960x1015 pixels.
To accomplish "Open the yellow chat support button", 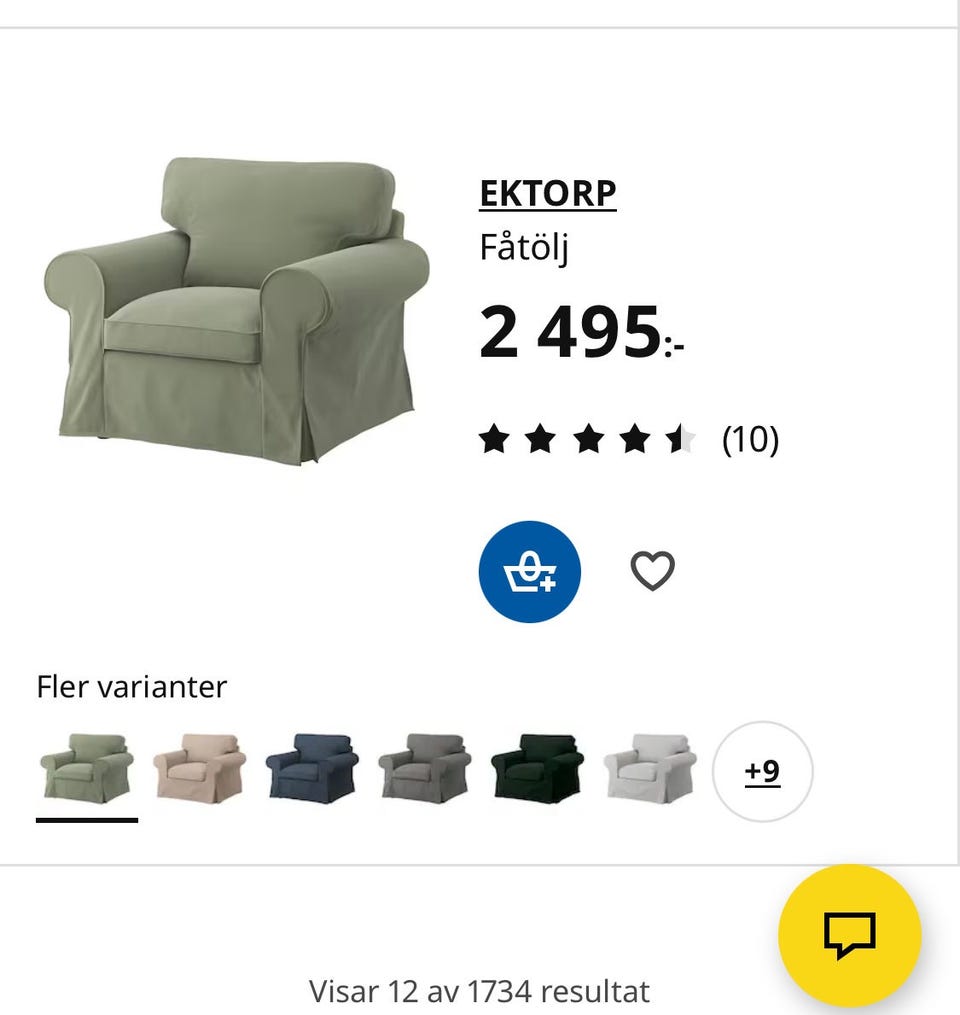I will coord(849,935).
